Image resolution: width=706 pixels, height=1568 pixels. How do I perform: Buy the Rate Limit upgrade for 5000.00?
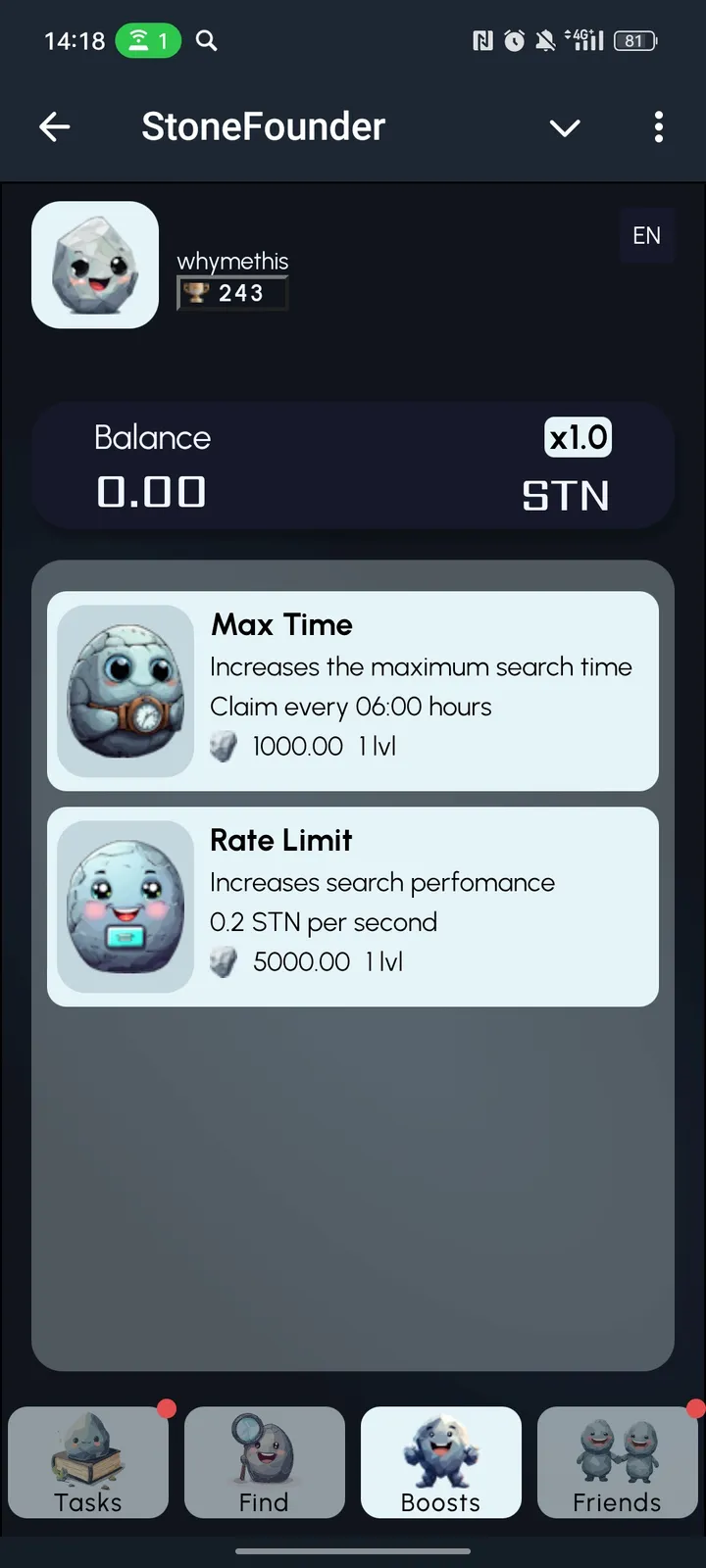[x=353, y=906]
